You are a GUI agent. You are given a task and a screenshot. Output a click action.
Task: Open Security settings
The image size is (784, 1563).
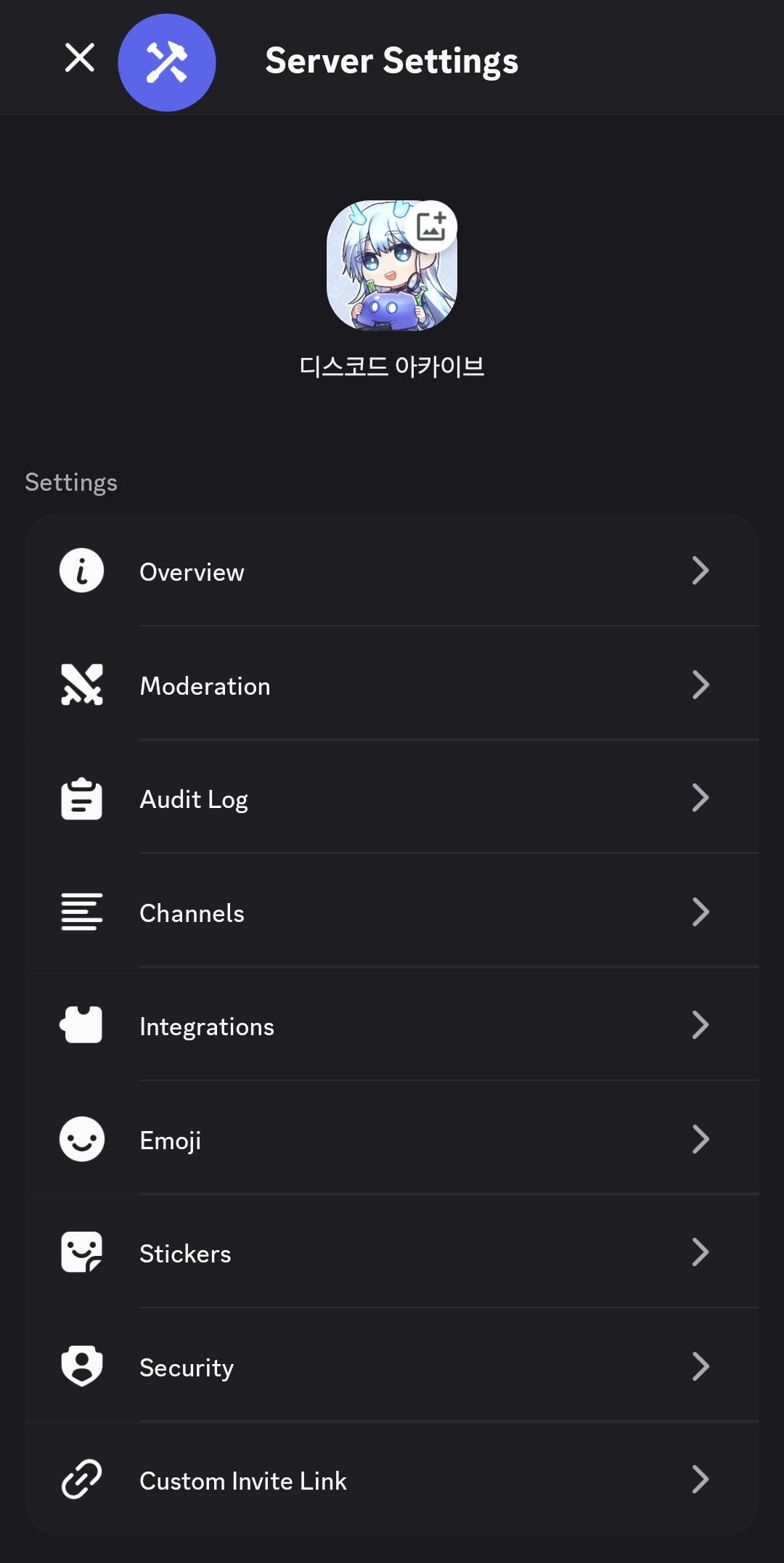(x=392, y=1366)
